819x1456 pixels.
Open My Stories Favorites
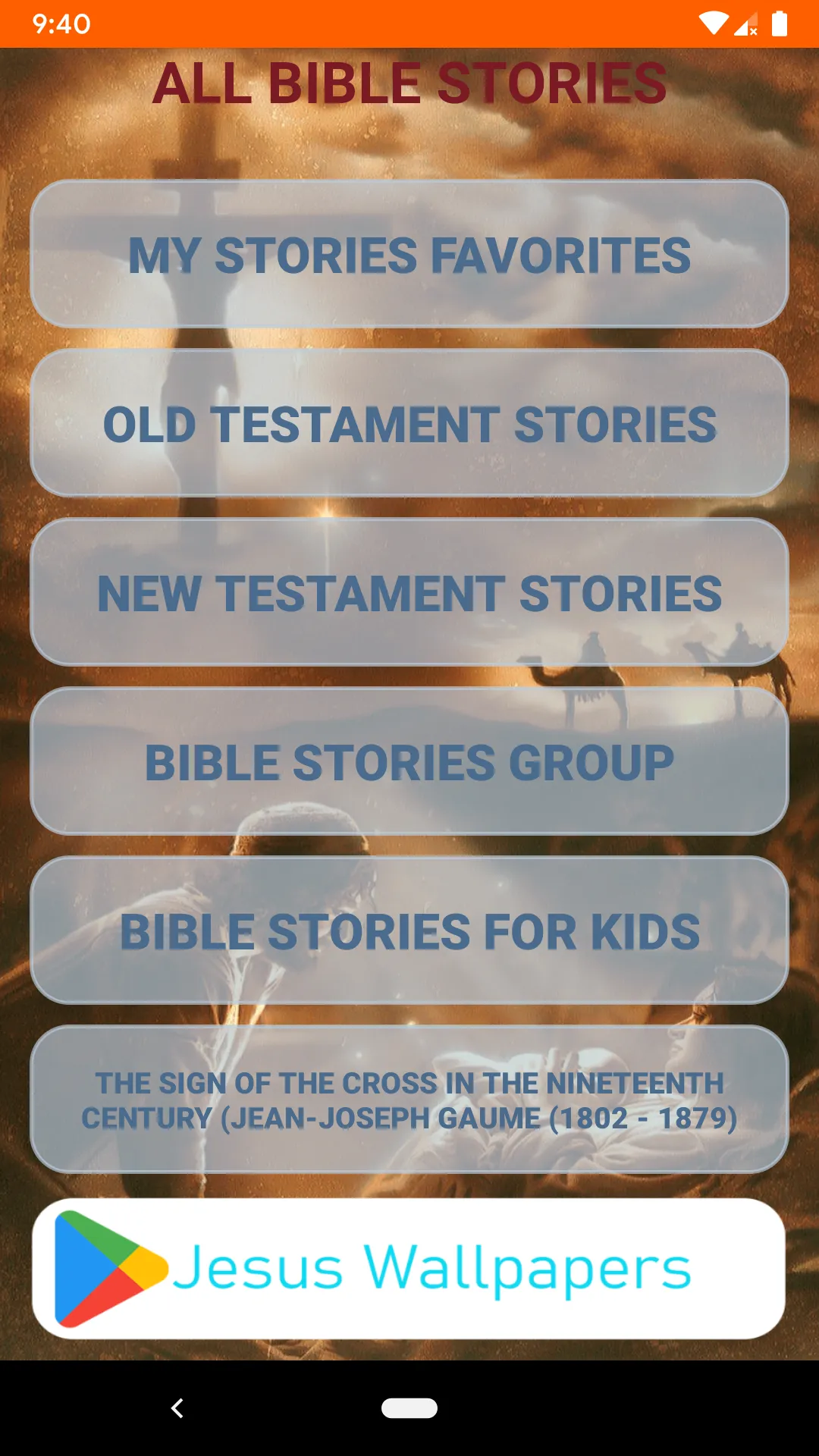click(x=409, y=254)
